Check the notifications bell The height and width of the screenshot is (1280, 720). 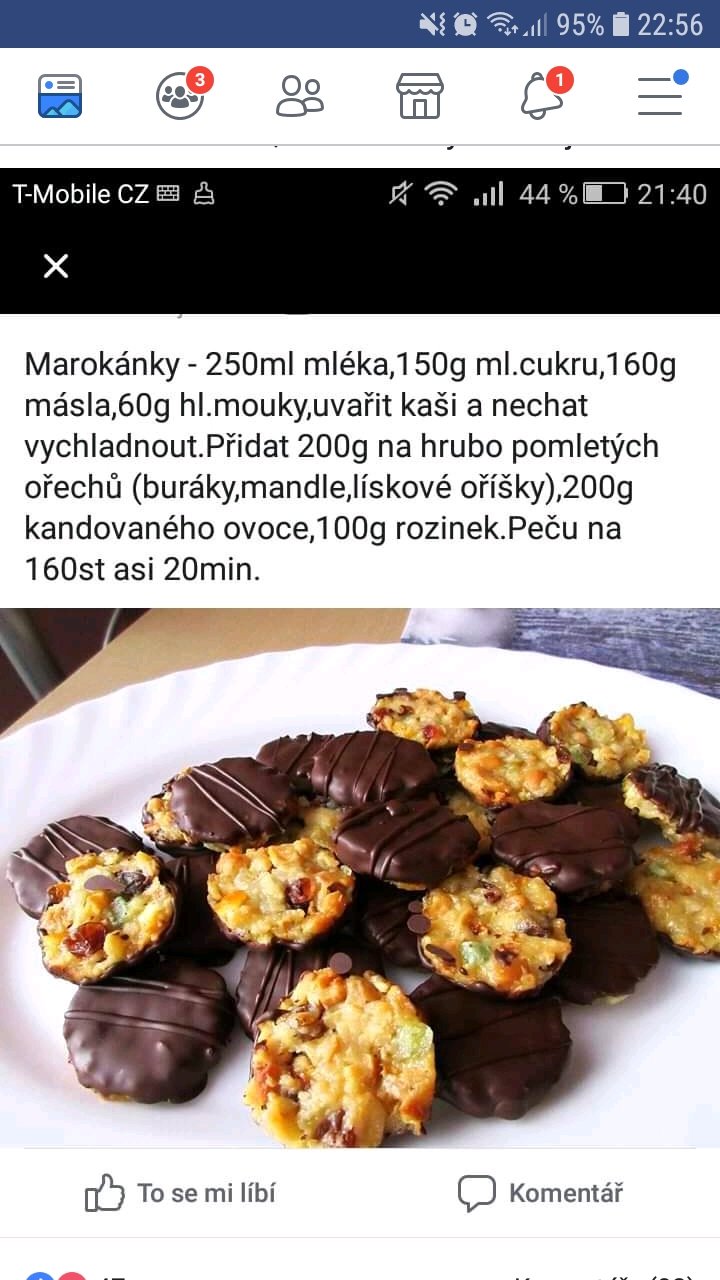(540, 96)
